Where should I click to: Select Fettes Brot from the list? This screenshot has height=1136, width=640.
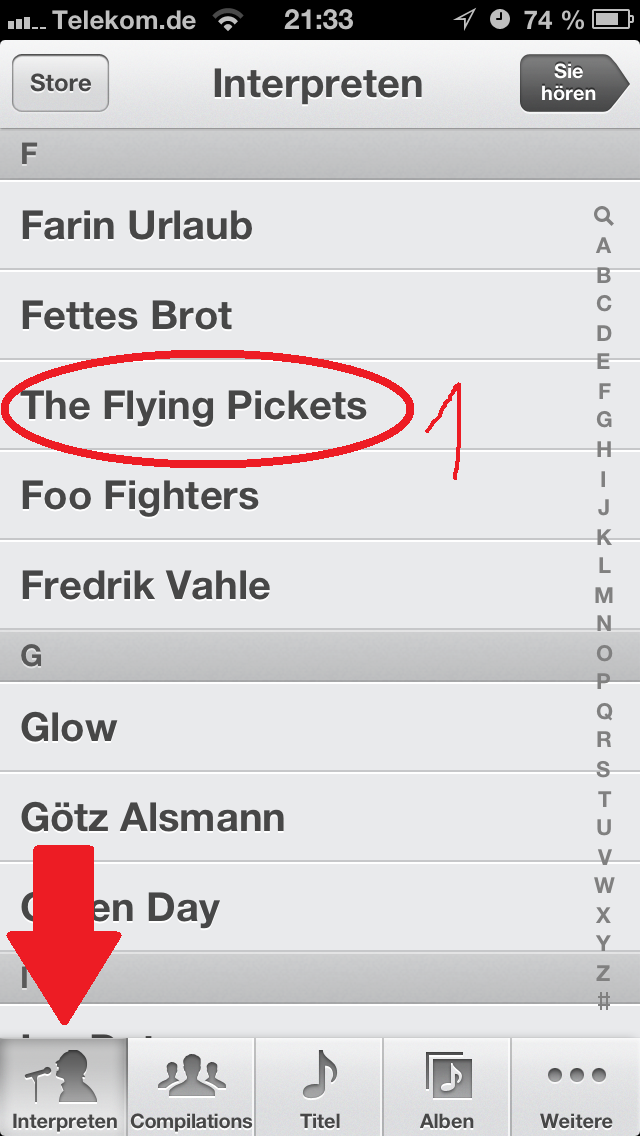127,316
